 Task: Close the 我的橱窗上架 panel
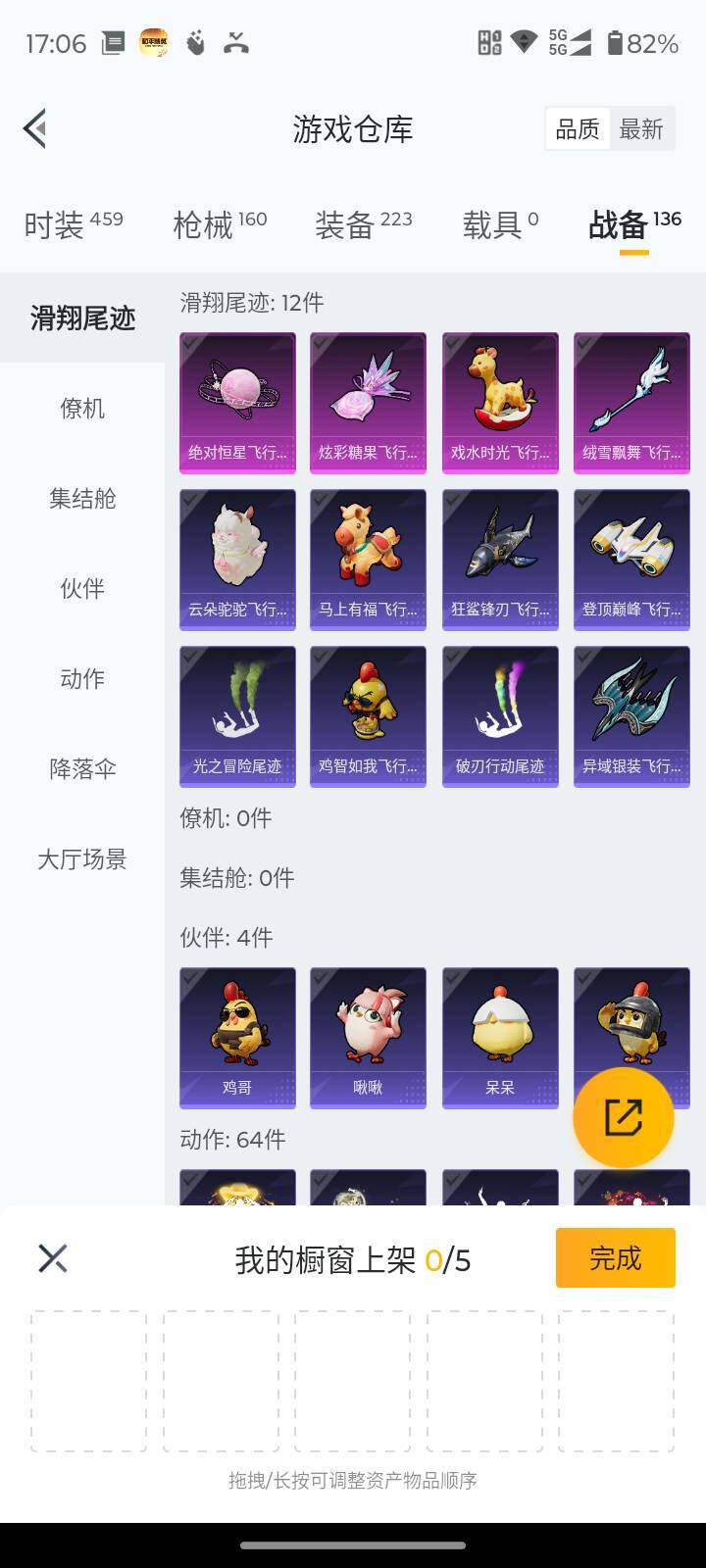point(53,1258)
